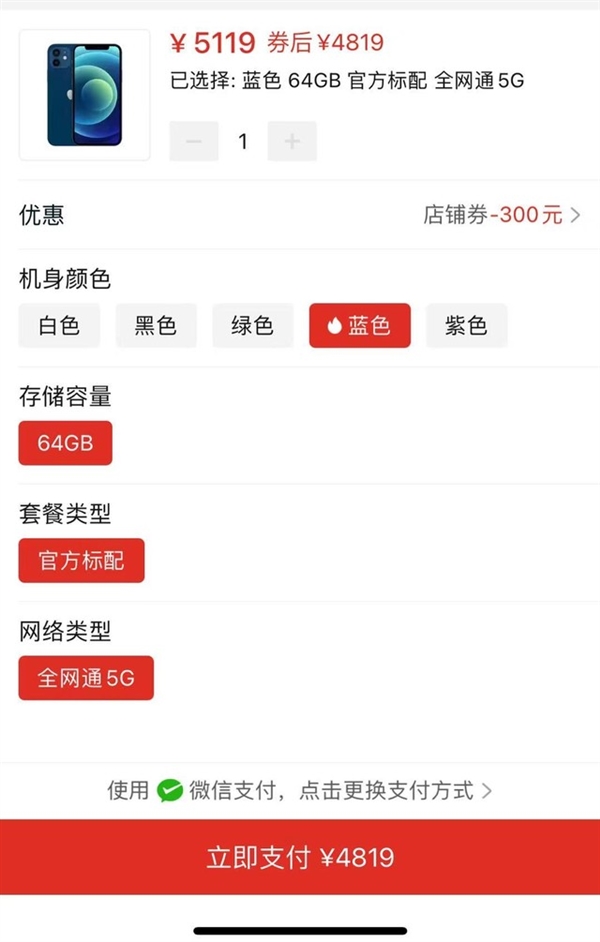This screenshot has width=600, height=942.
Task: Decrease quantity with the minus button
Action: point(194,141)
